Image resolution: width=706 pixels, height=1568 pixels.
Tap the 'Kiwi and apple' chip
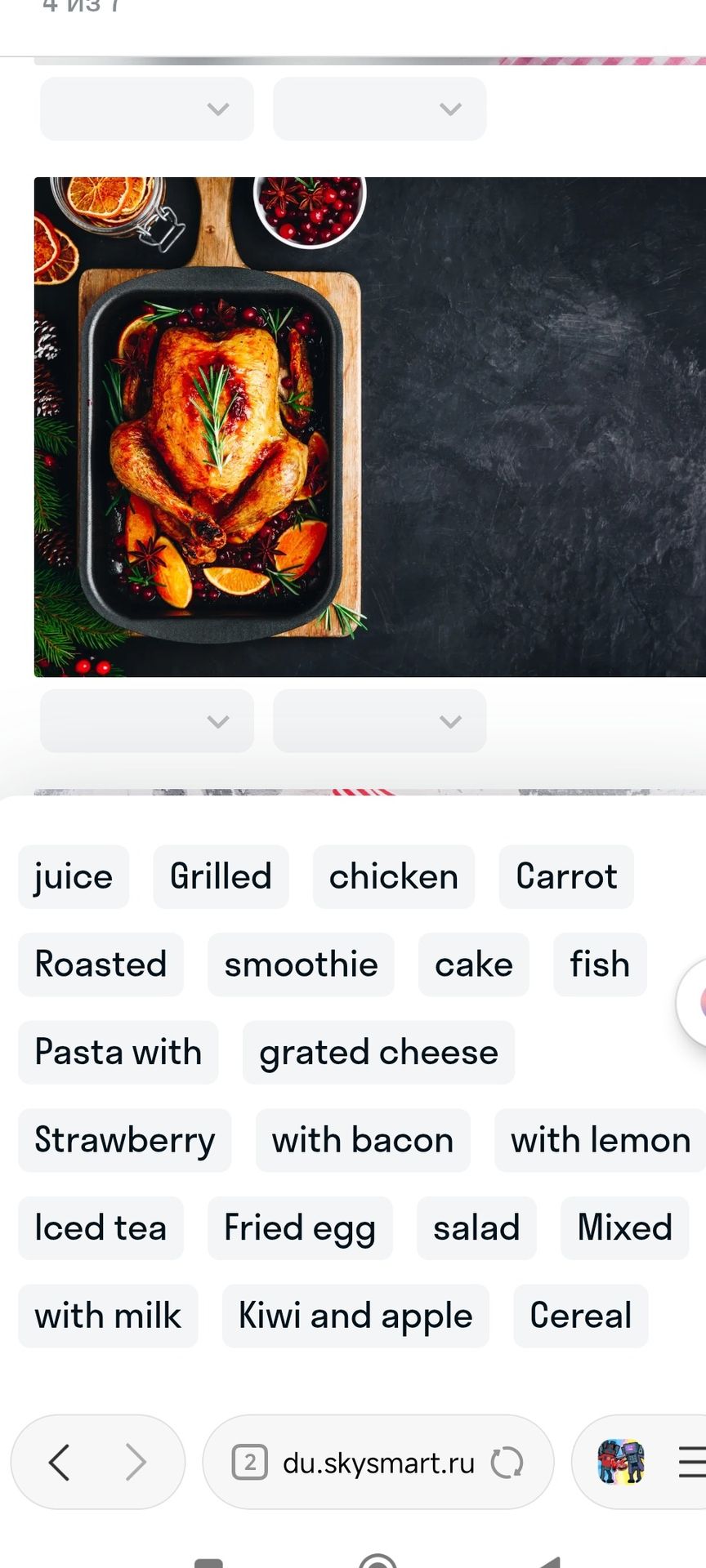click(x=355, y=1316)
